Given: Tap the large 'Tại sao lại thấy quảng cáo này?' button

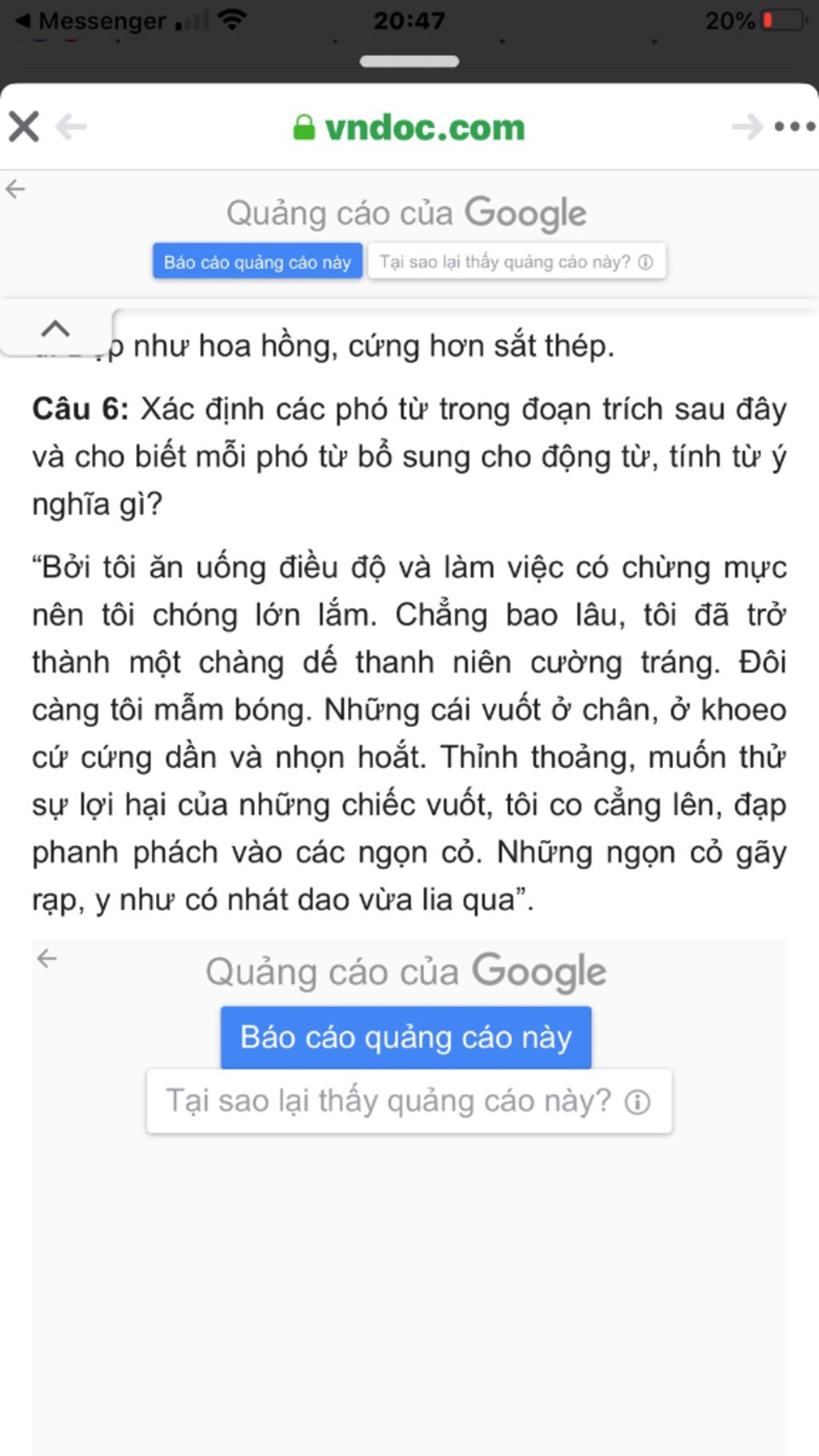Looking at the screenshot, I should (409, 1102).
